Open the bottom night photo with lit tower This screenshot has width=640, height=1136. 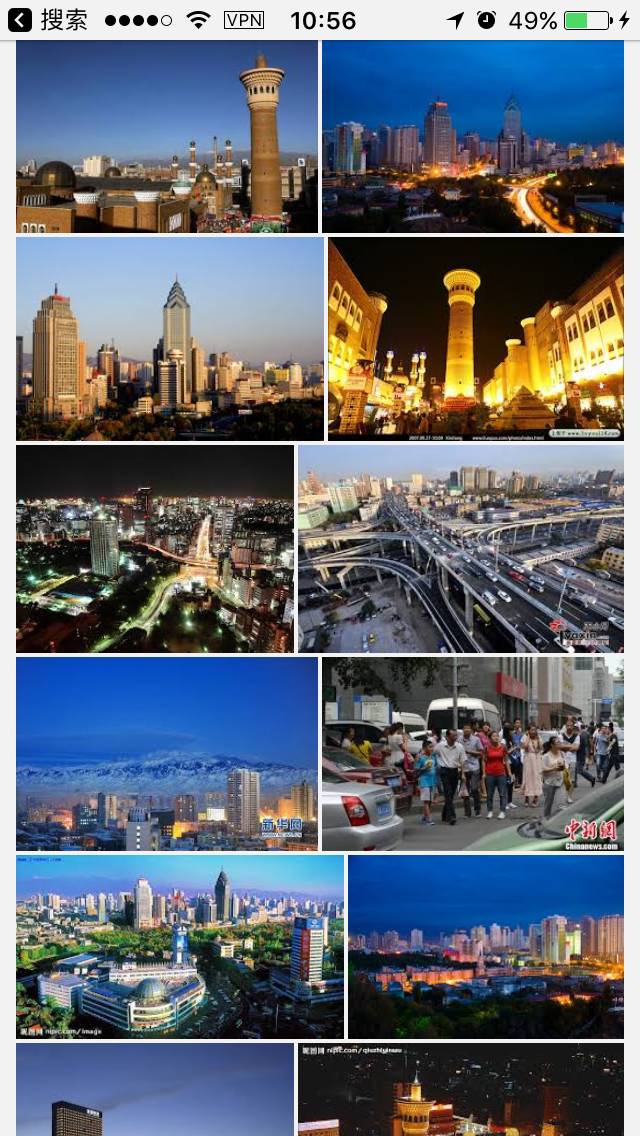coord(460,1090)
